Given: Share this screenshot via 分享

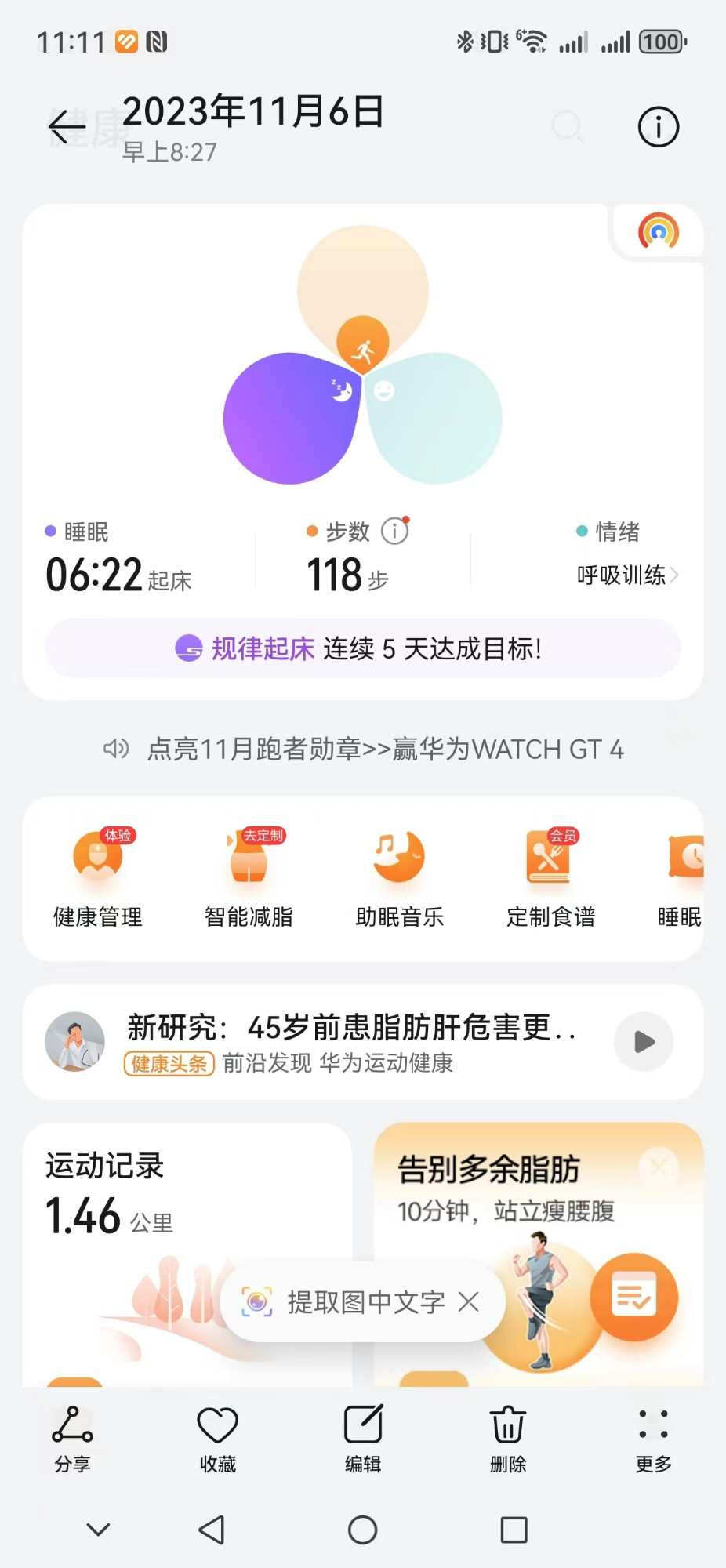Looking at the screenshot, I should (72, 1438).
